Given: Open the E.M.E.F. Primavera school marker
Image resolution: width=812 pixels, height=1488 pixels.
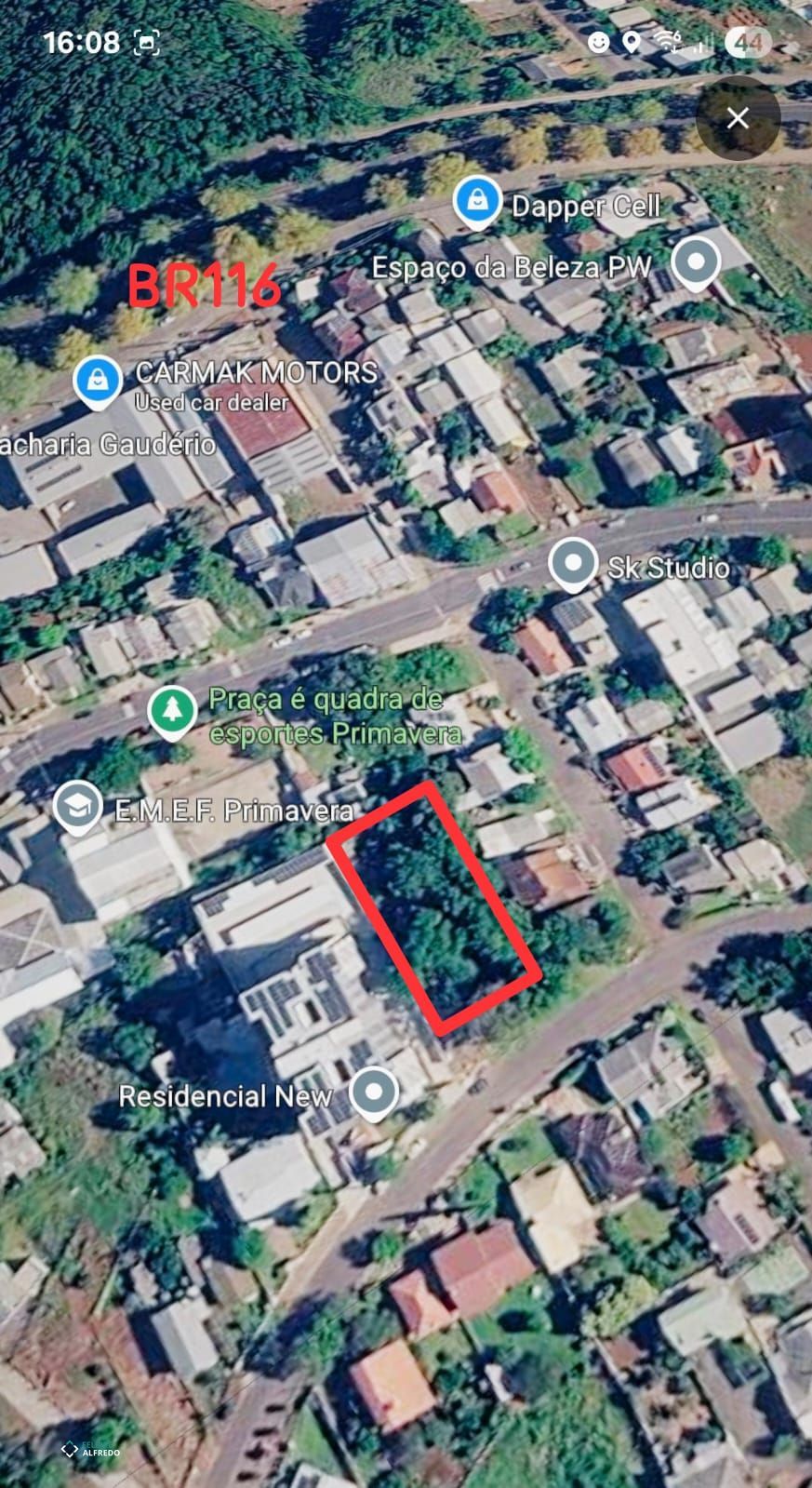Looking at the screenshot, I should 76,808.
